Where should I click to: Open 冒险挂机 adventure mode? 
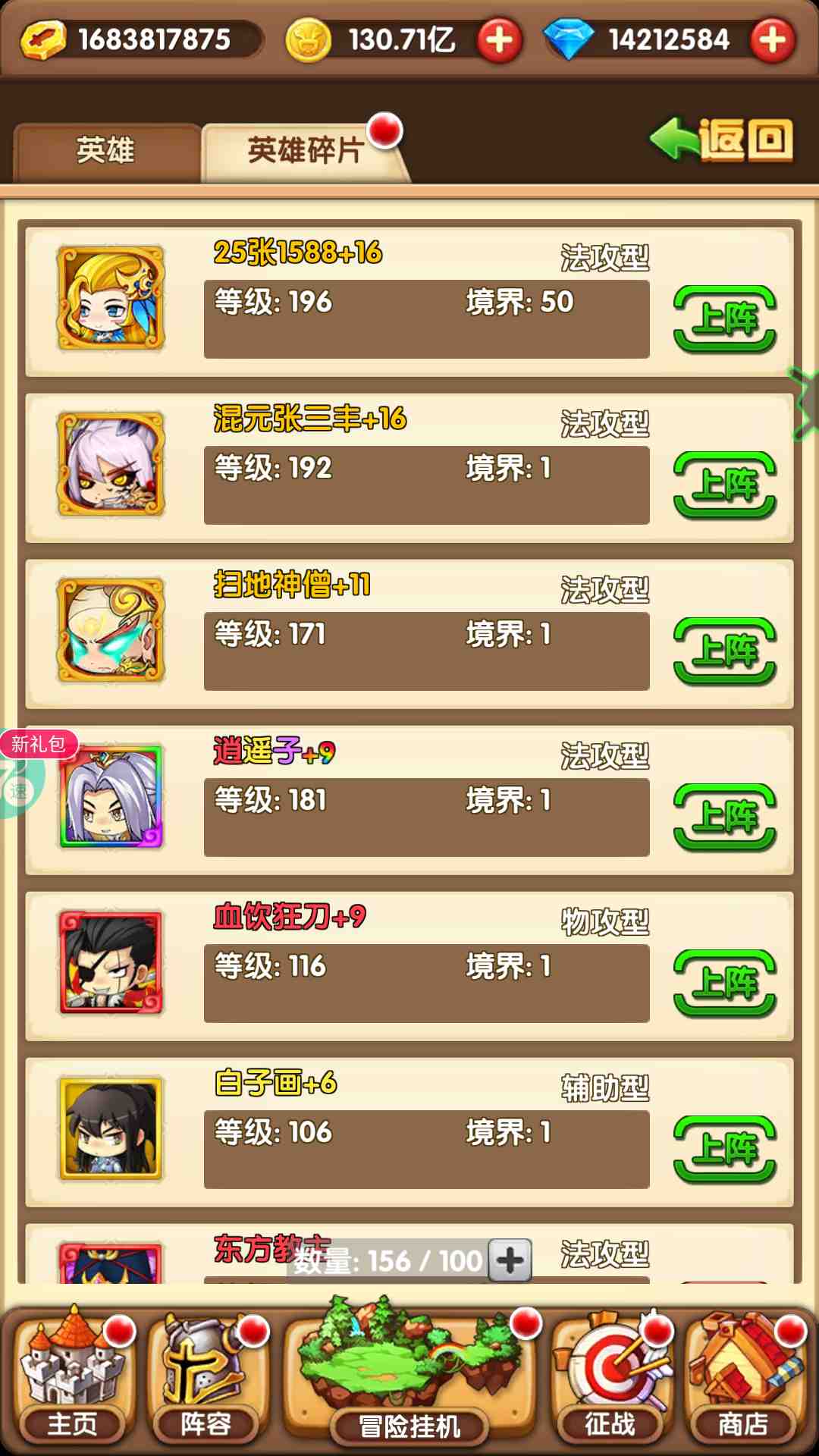(x=409, y=1377)
